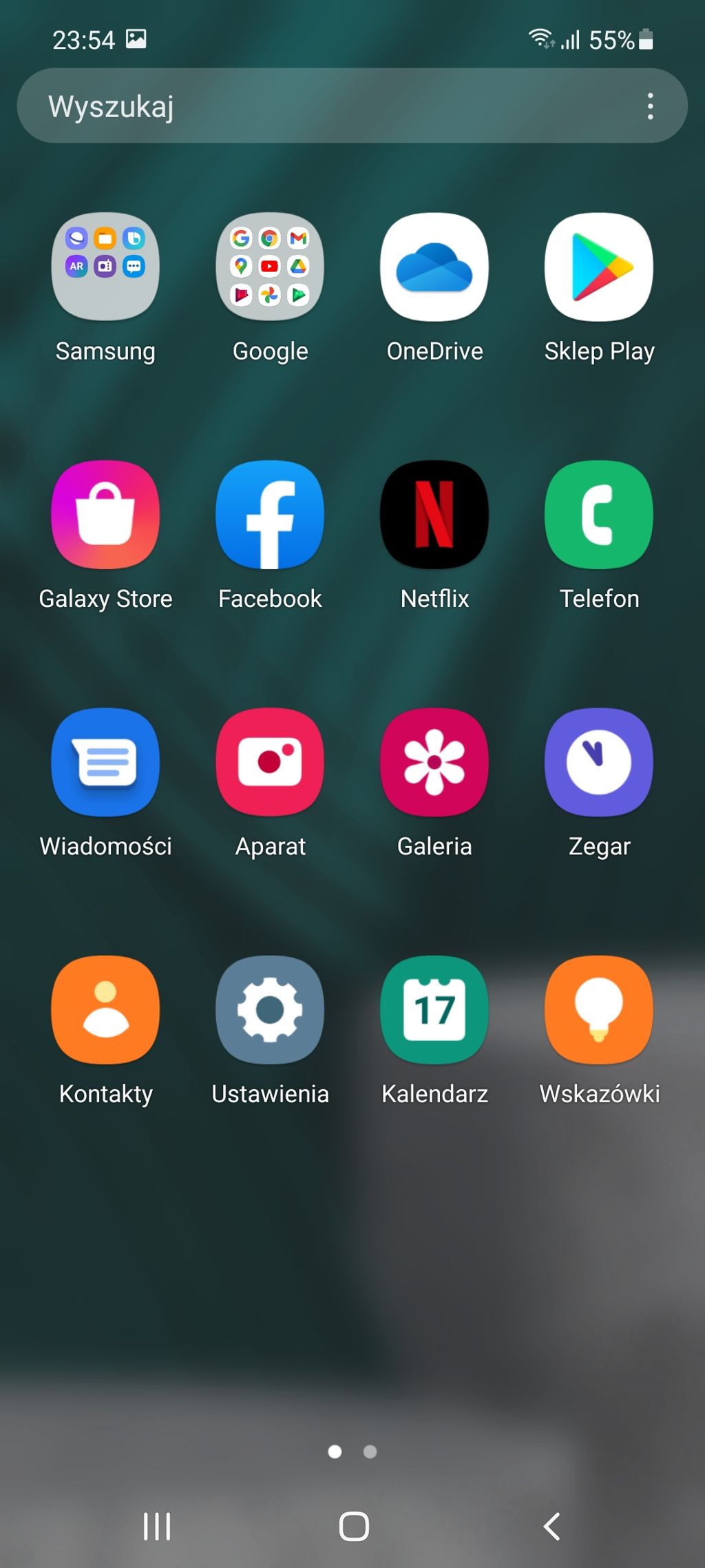The height and width of the screenshot is (1568, 705).
Task: Open Kontakty contacts app
Action: (105, 1010)
